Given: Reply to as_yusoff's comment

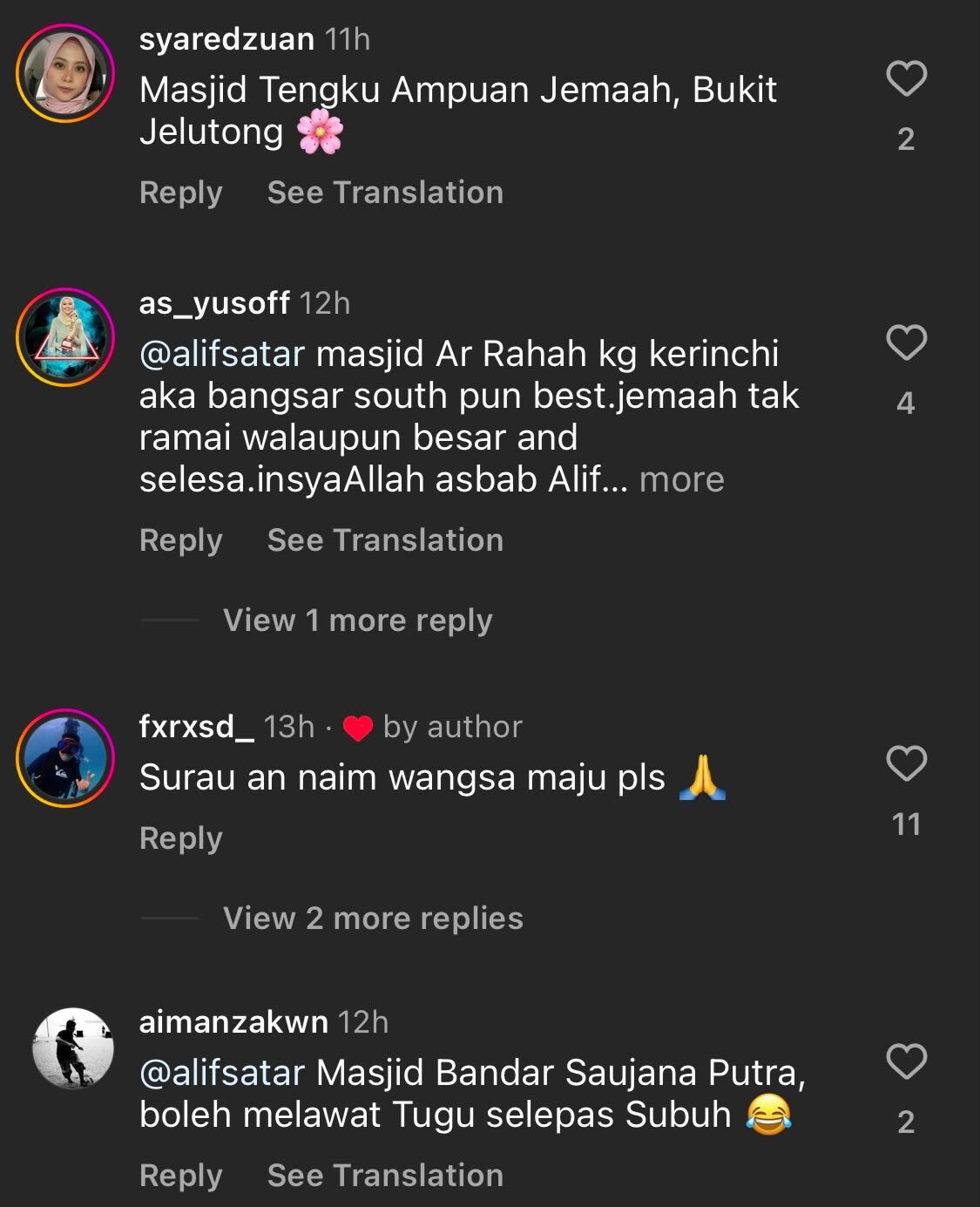Looking at the screenshot, I should [180, 540].
